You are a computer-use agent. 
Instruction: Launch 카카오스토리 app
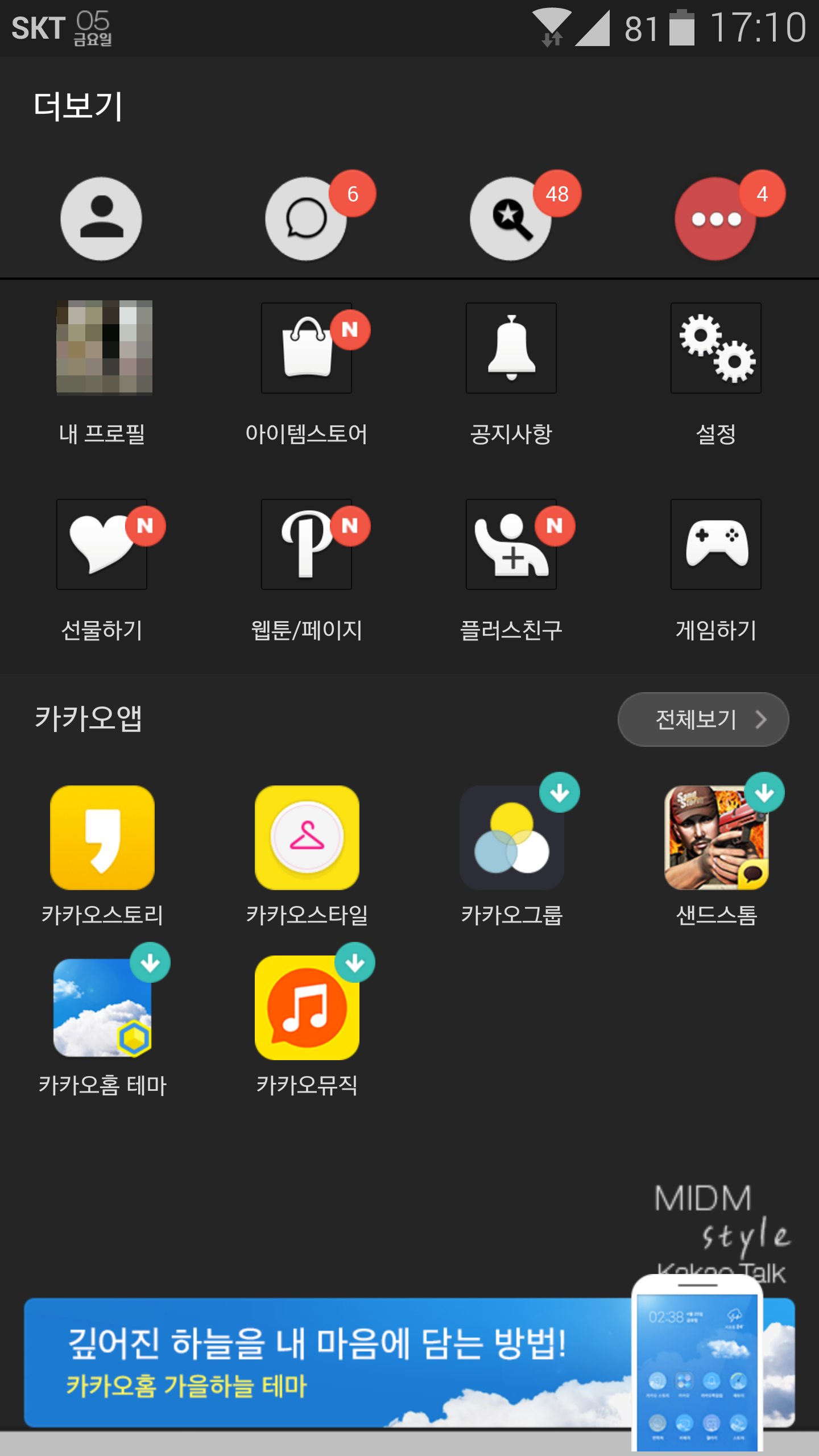(x=102, y=838)
